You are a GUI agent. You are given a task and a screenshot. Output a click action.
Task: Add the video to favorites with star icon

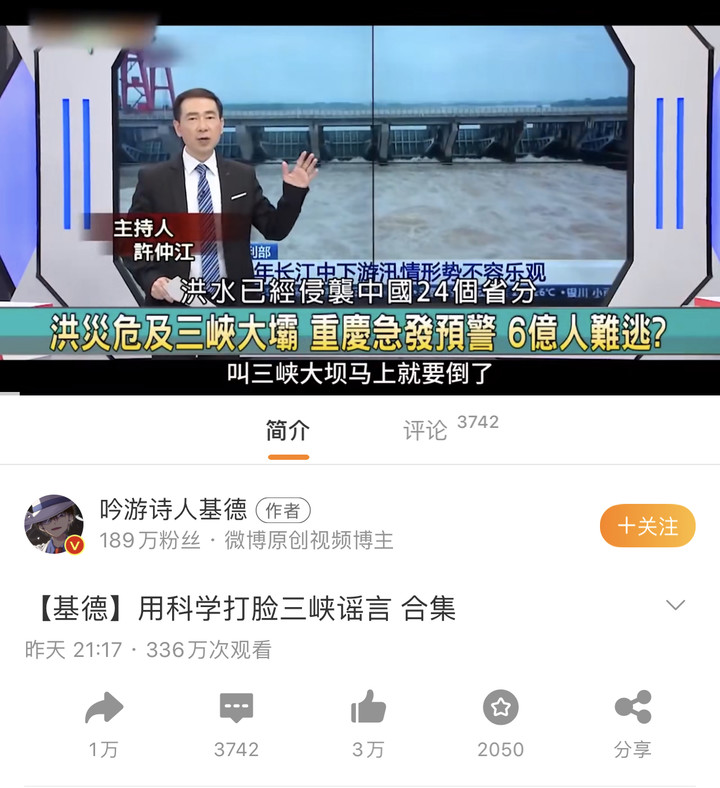tap(500, 708)
